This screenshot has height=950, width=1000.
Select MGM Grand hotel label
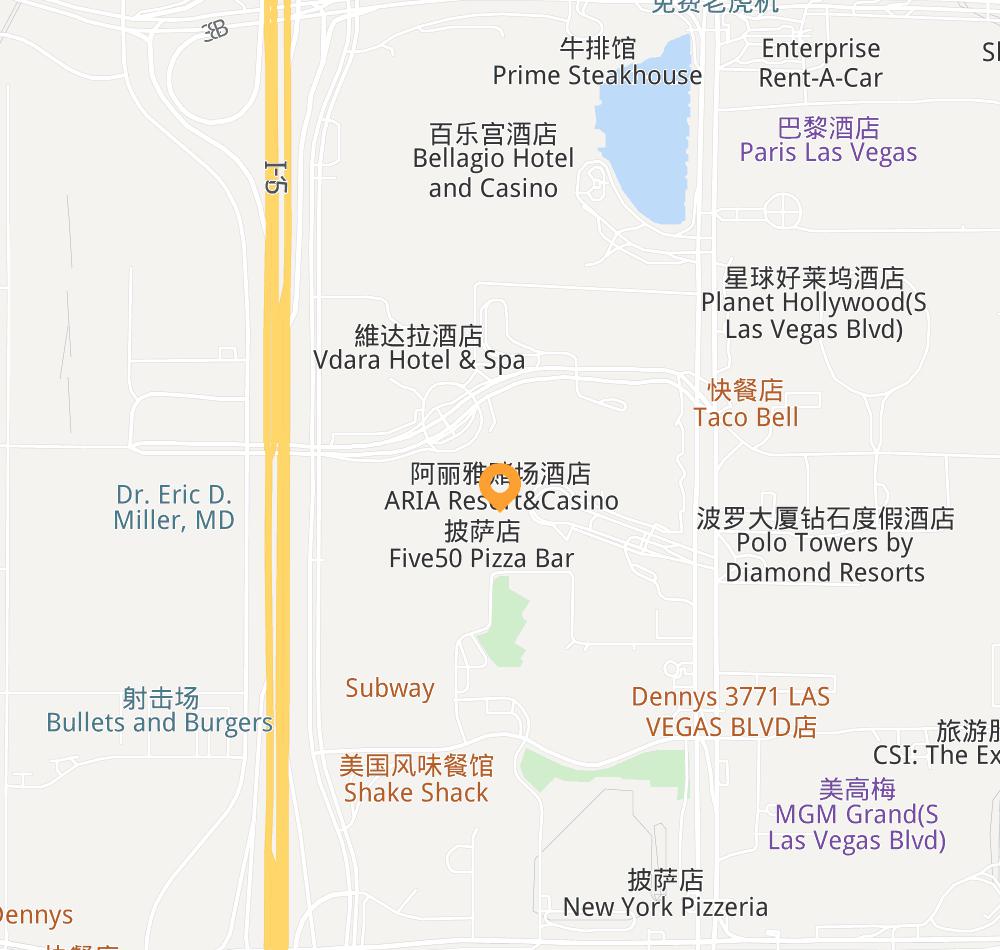point(856,815)
